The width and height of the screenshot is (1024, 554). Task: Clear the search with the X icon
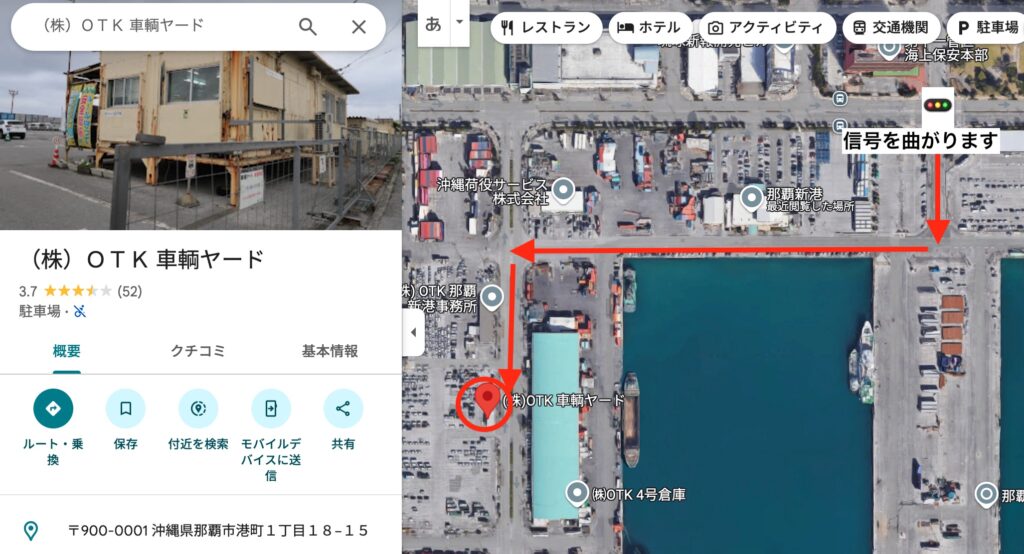[359, 27]
